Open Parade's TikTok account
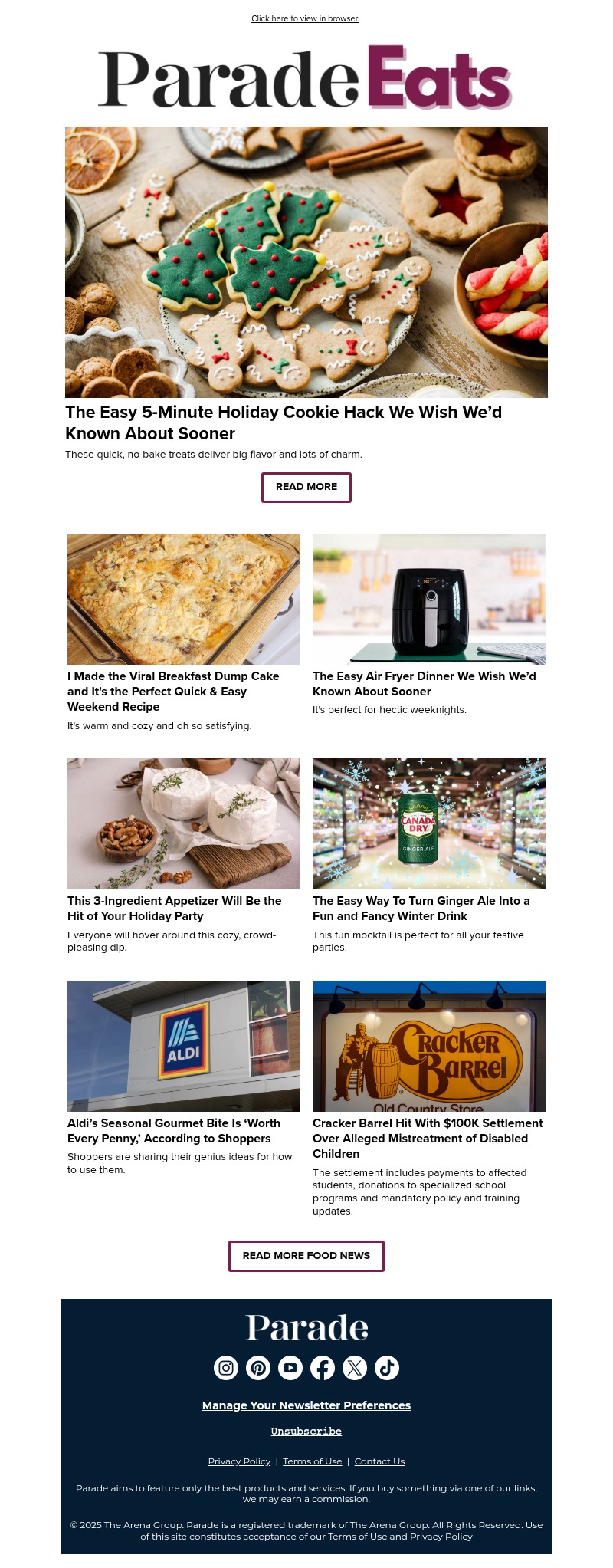The height and width of the screenshot is (1568, 613). coord(387,1368)
